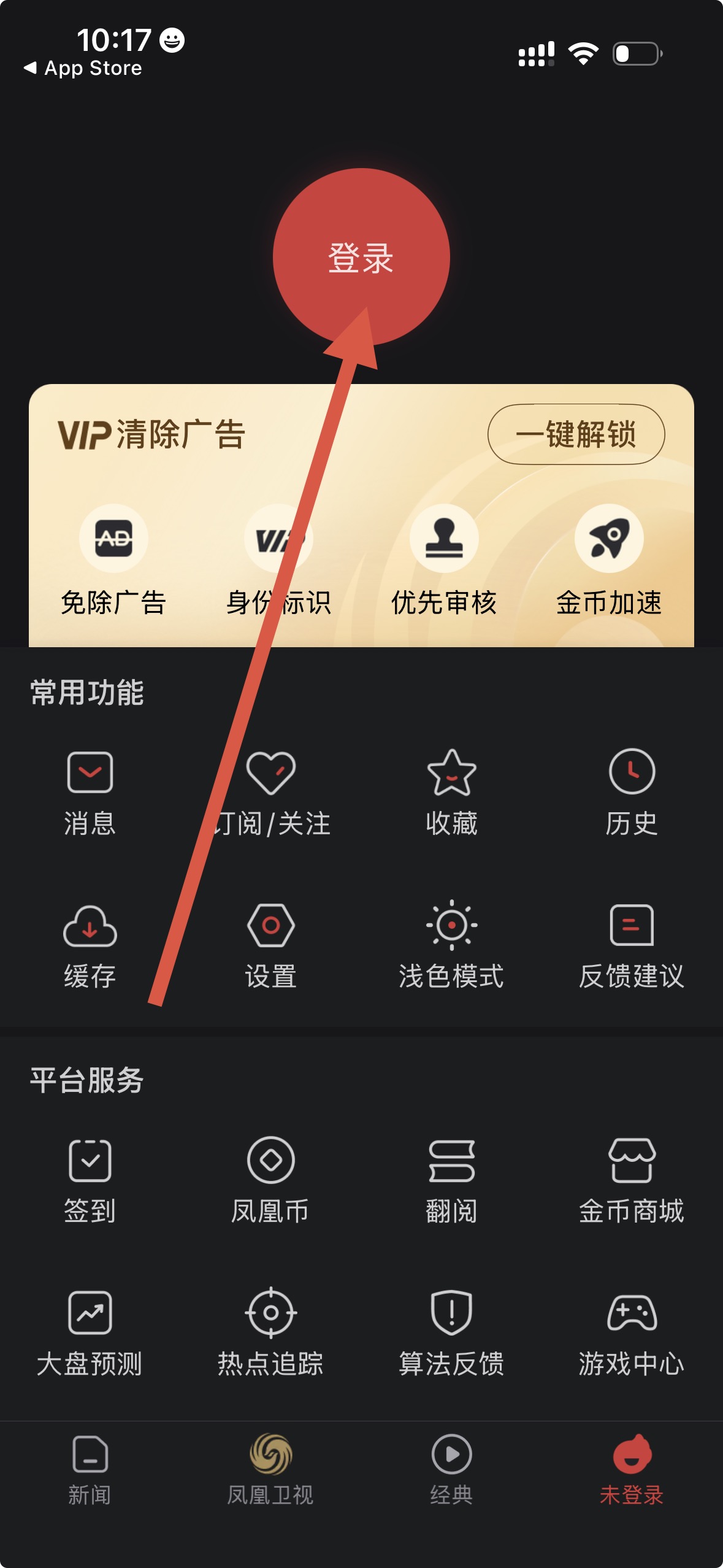Switch to the 经典 tab

[451, 1470]
